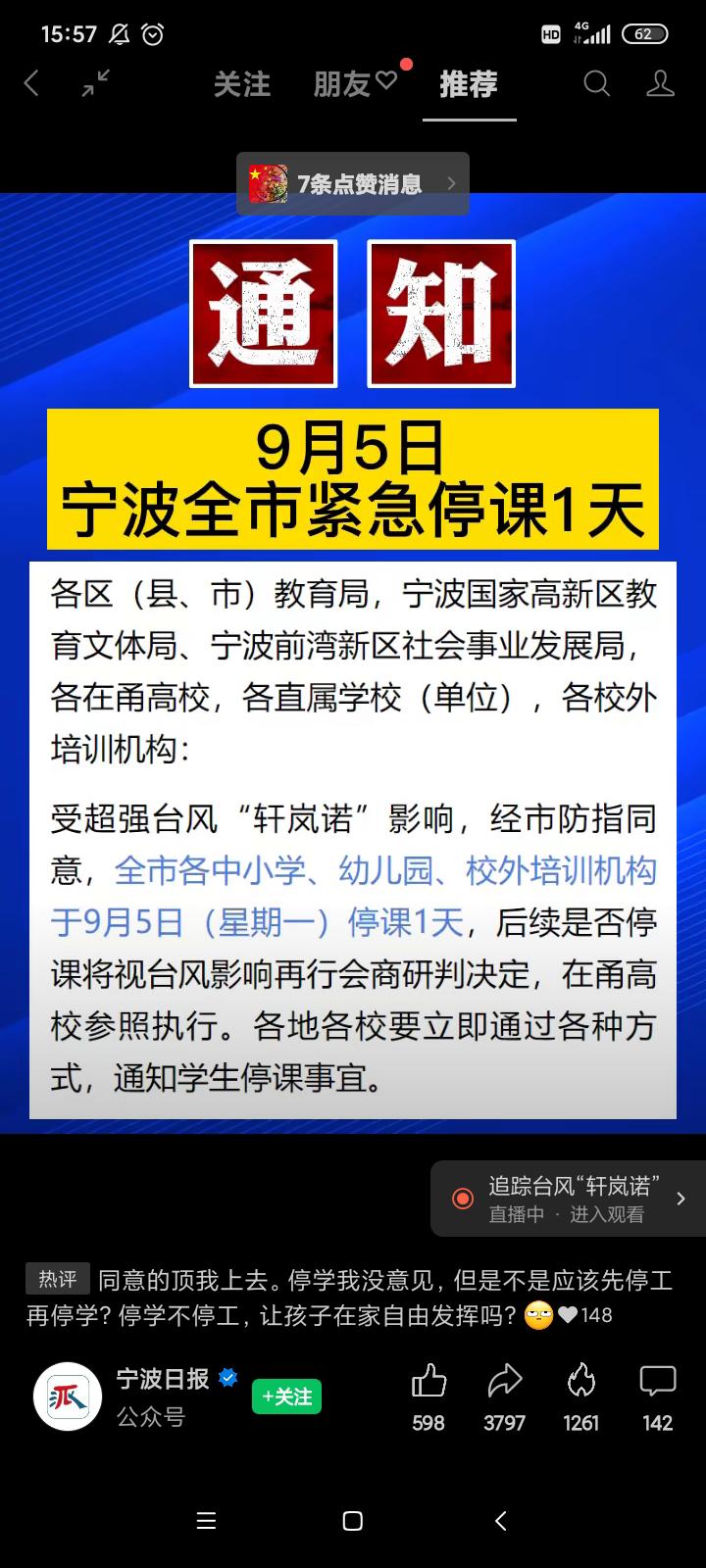Open comments via the speech bubble icon
This screenshot has height=1568, width=706.
tap(657, 1382)
